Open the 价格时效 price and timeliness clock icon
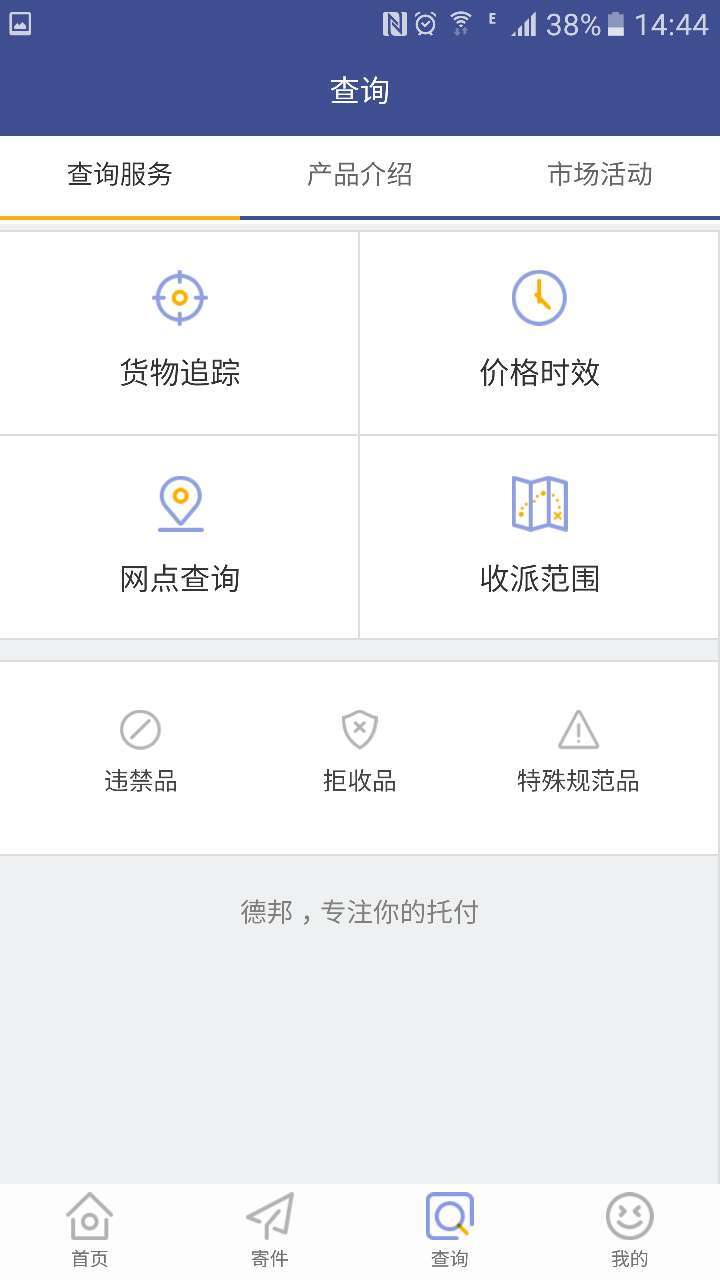The height and width of the screenshot is (1280, 720). click(539, 297)
